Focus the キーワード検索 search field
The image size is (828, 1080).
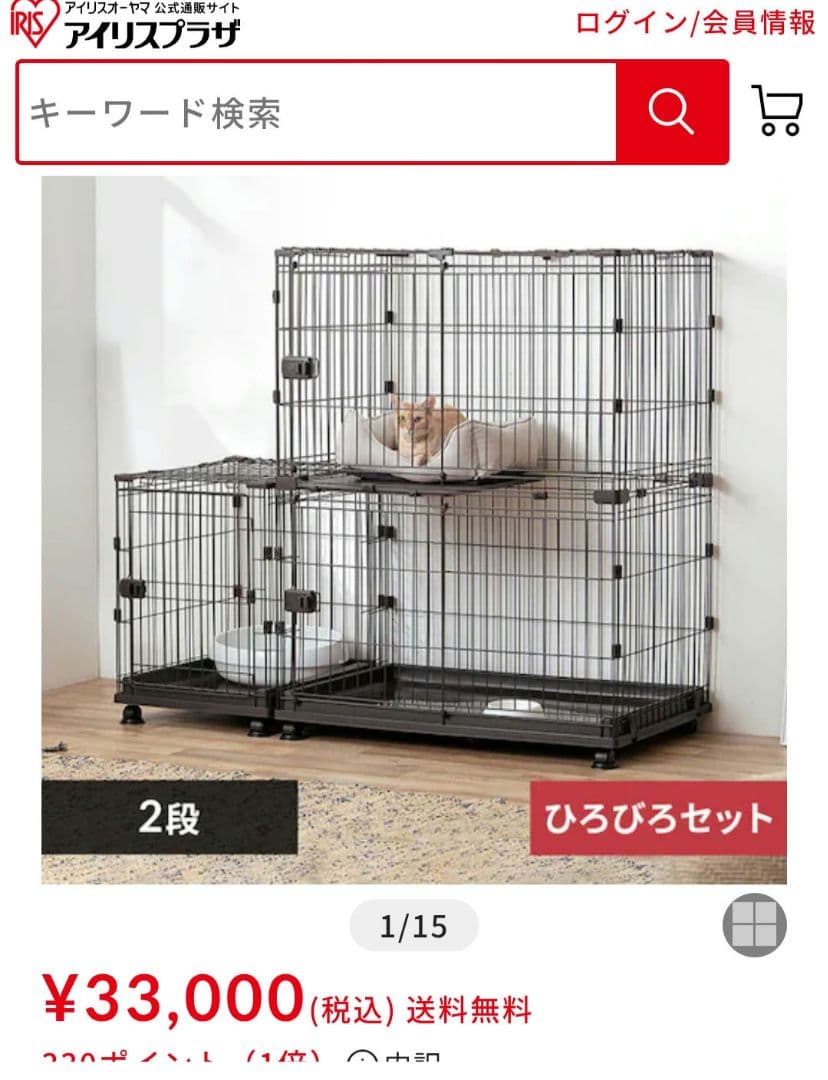317,112
